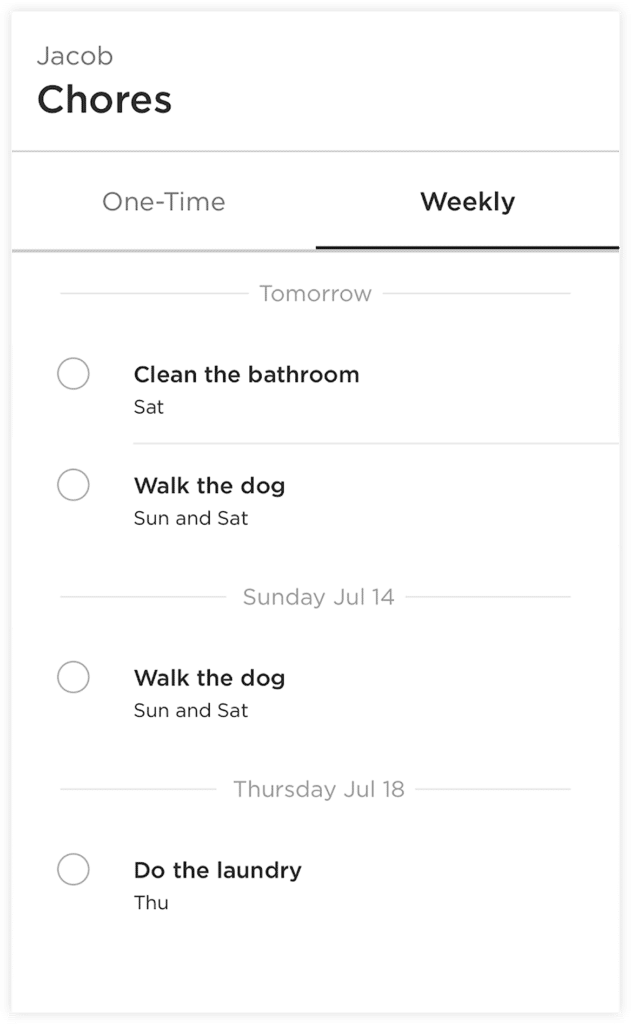Switch to the One-Time tab
Screen dimensions: 631x1024
[163, 202]
